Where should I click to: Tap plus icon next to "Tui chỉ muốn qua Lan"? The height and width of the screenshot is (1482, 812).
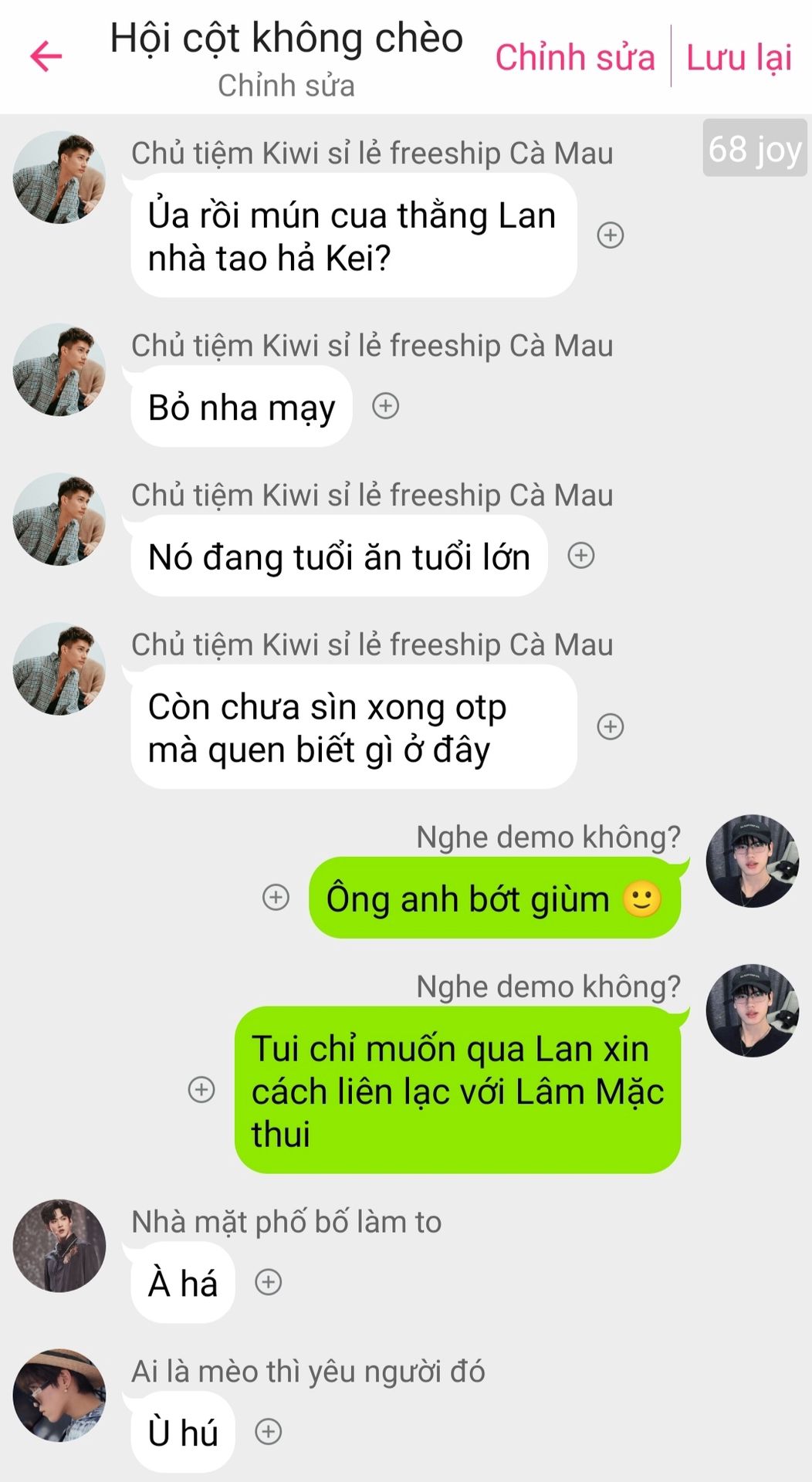coord(201,1089)
